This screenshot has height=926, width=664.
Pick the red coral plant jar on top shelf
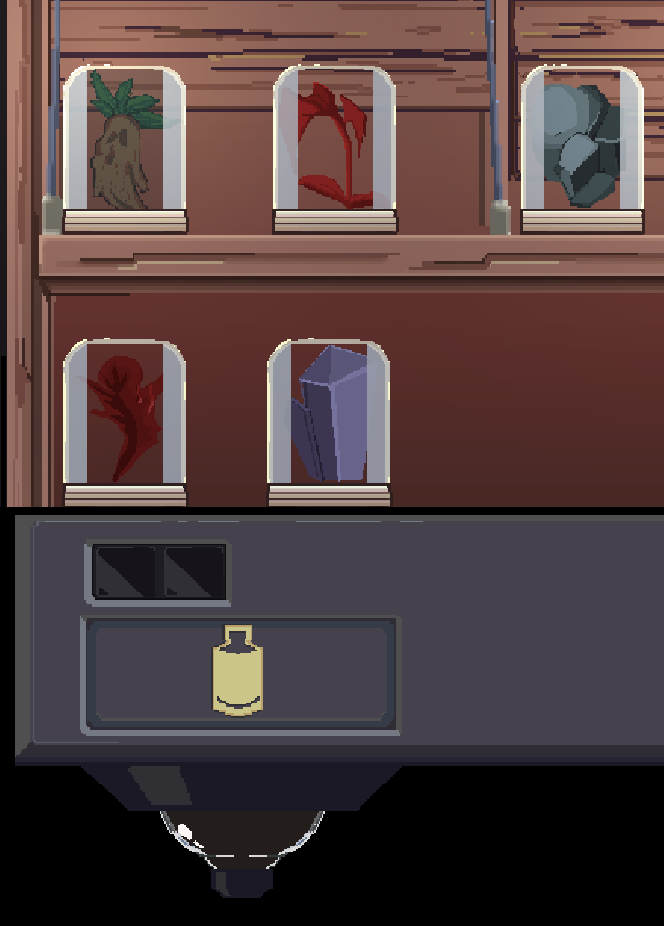334,148
